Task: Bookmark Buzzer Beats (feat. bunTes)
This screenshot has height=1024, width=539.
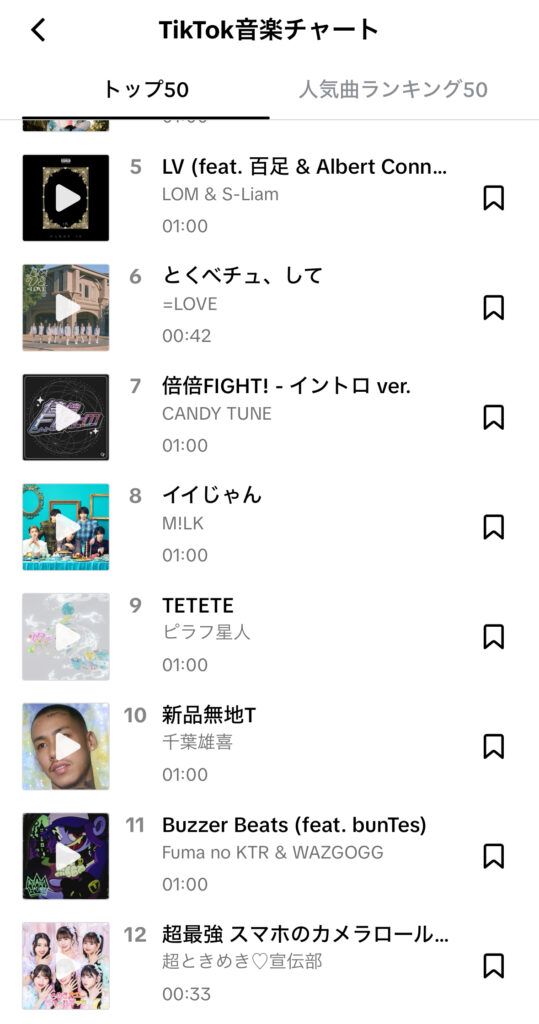Action: (x=493, y=856)
